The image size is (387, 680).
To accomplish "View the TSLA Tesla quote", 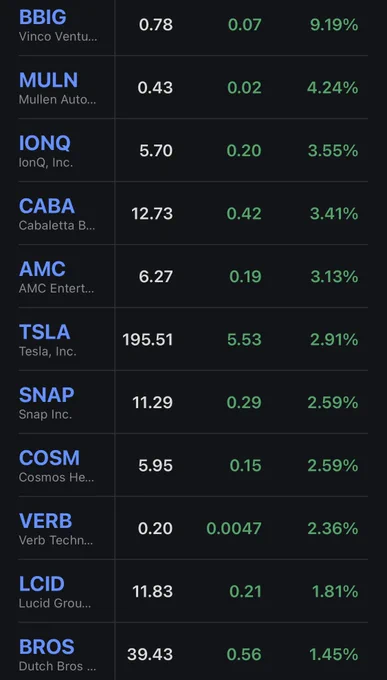I will pos(193,339).
